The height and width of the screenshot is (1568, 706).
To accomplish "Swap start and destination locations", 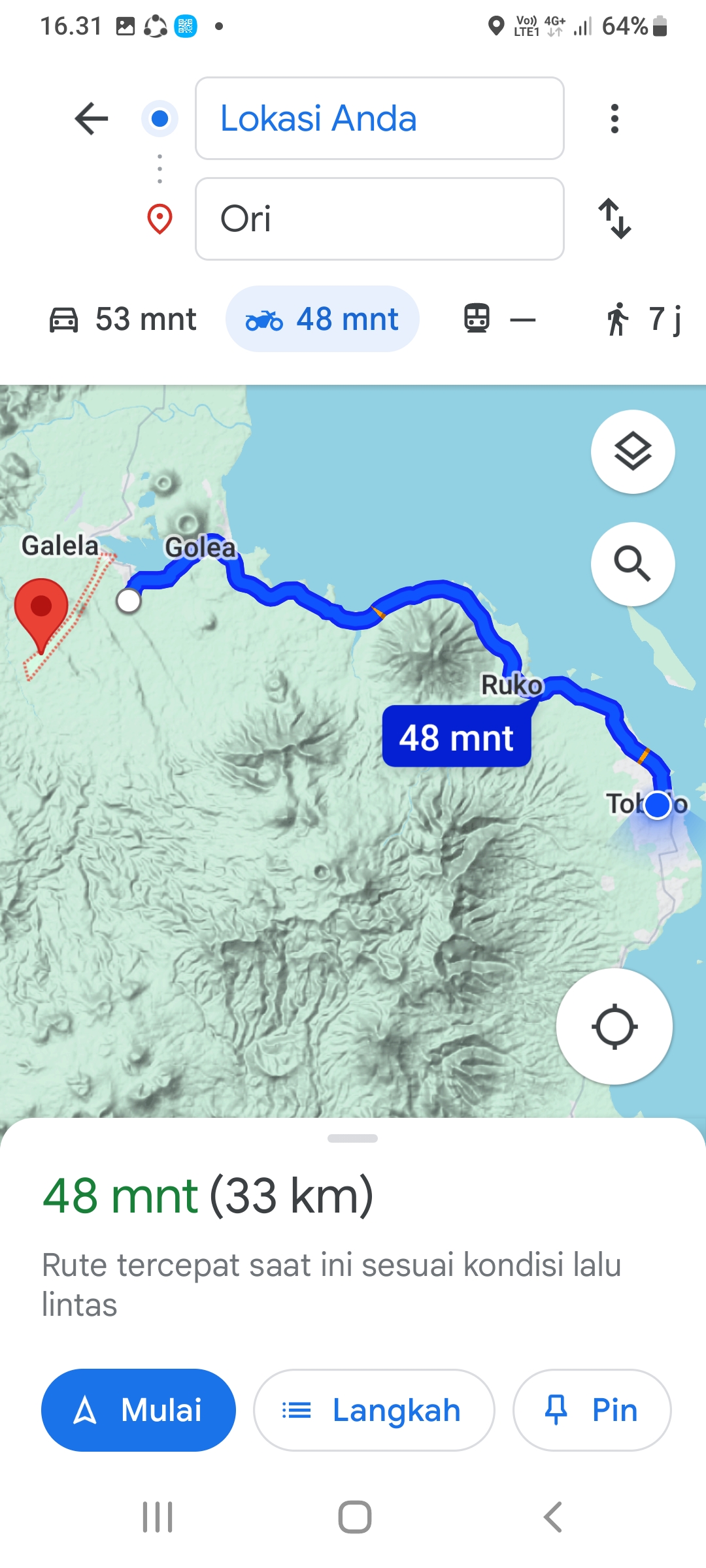I will 614,219.
